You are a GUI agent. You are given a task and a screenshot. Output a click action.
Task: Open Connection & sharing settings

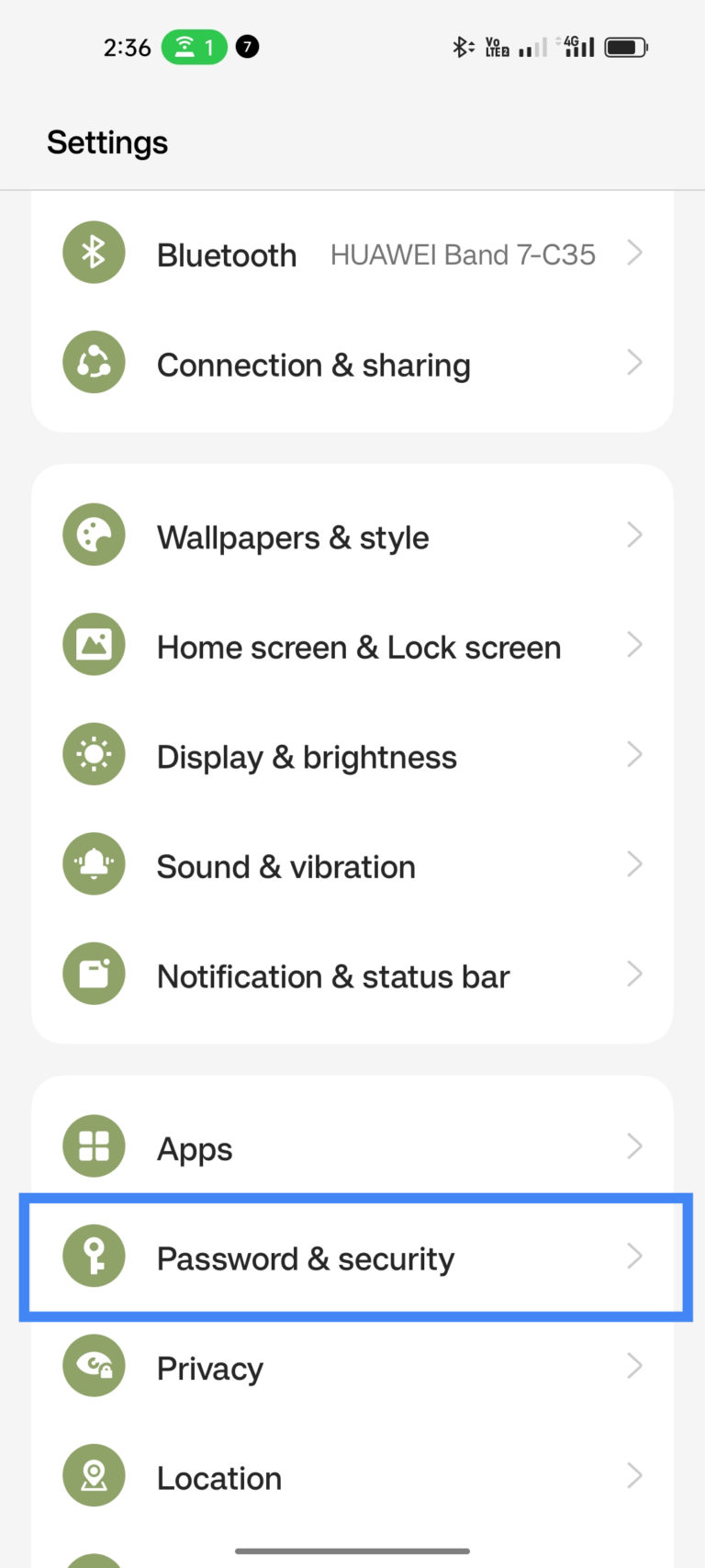[352, 365]
